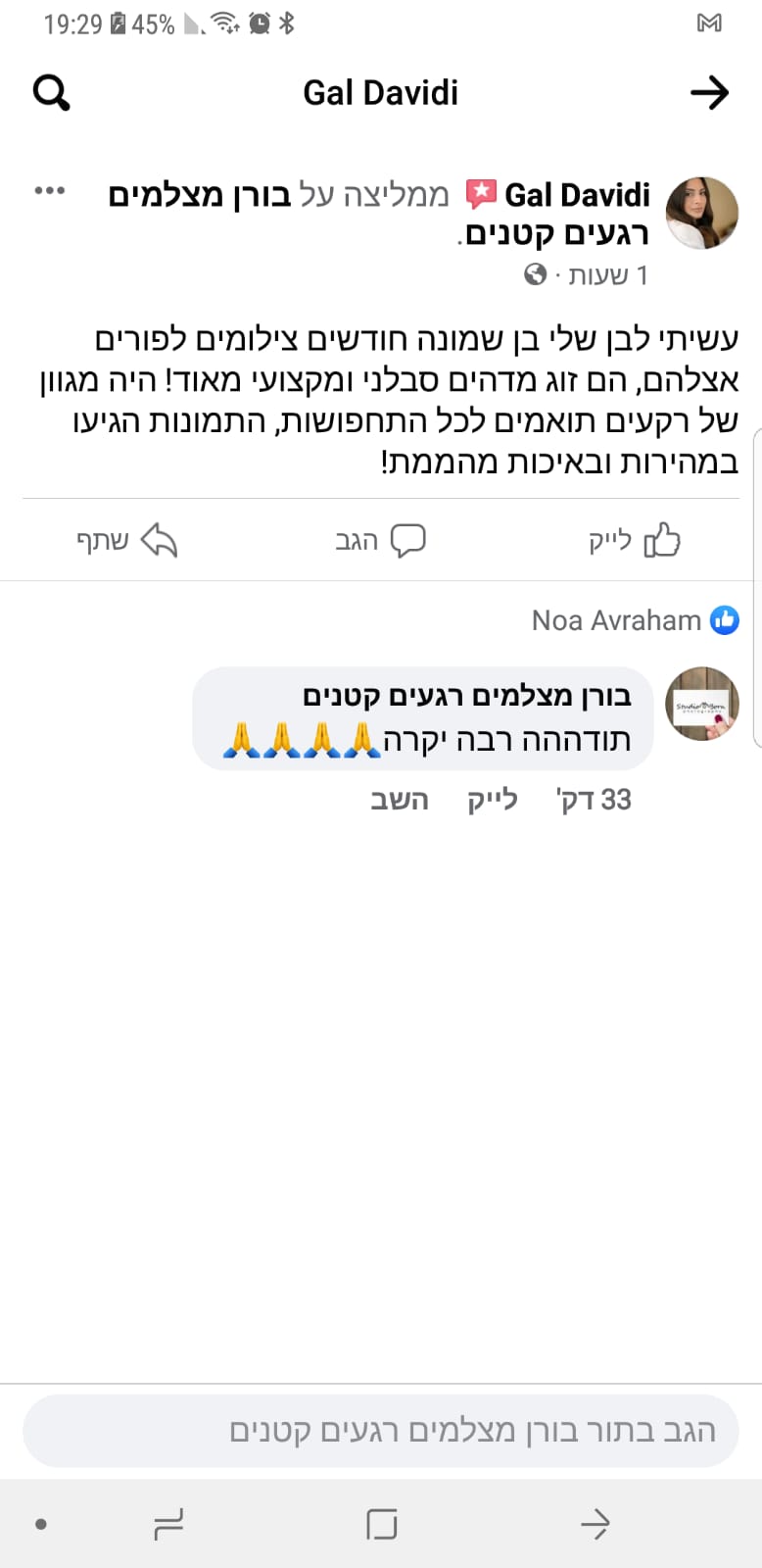
Task: Focus the comment field at the bottom
Action: pyautogui.click(x=380, y=1431)
